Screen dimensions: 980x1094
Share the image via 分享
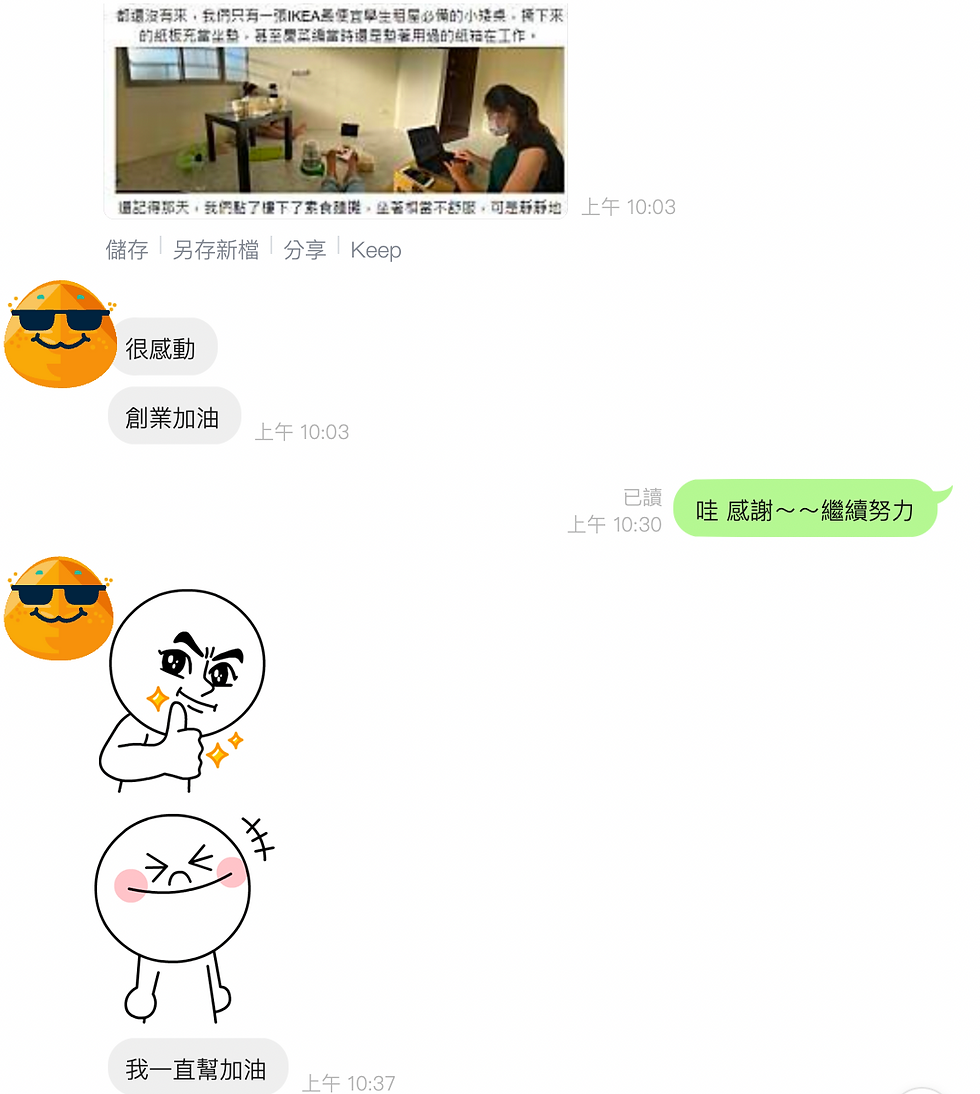(x=305, y=250)
